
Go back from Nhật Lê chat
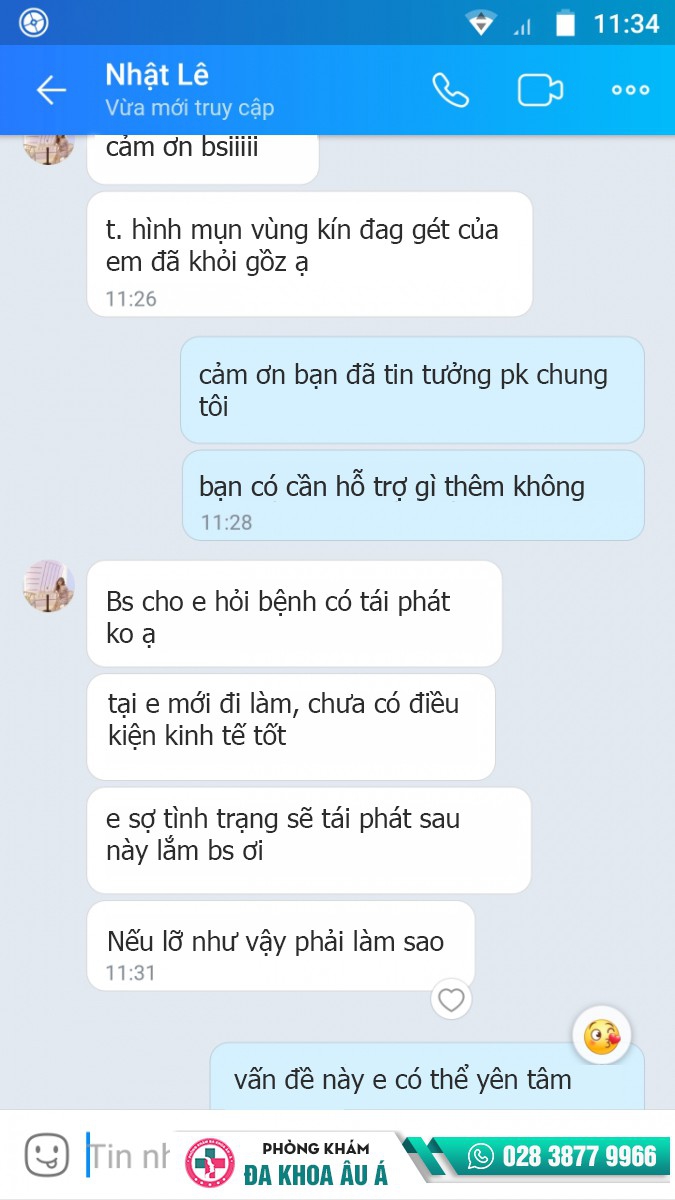pos(51,90)
